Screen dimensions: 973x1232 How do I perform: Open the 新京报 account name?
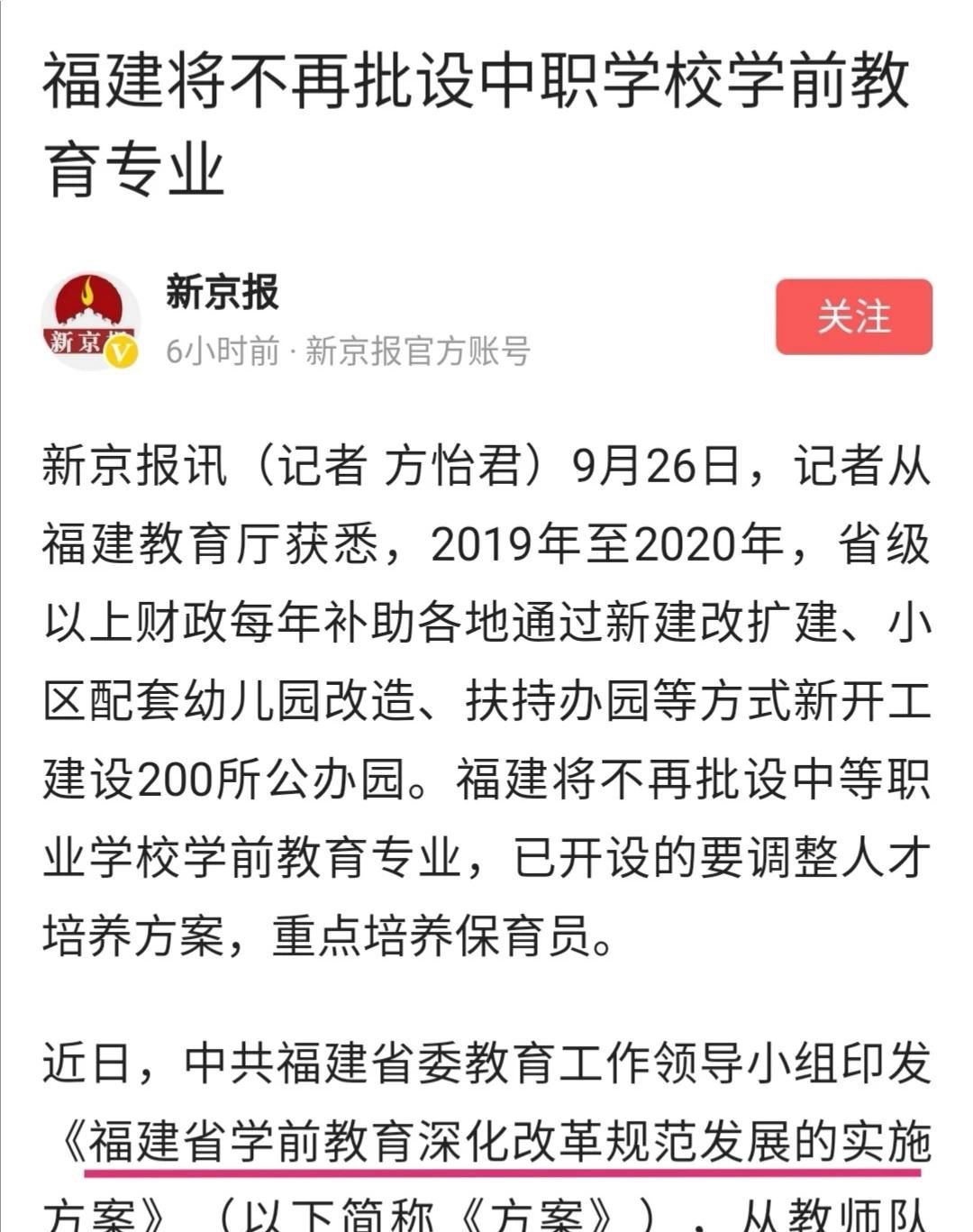pos(223,293)
